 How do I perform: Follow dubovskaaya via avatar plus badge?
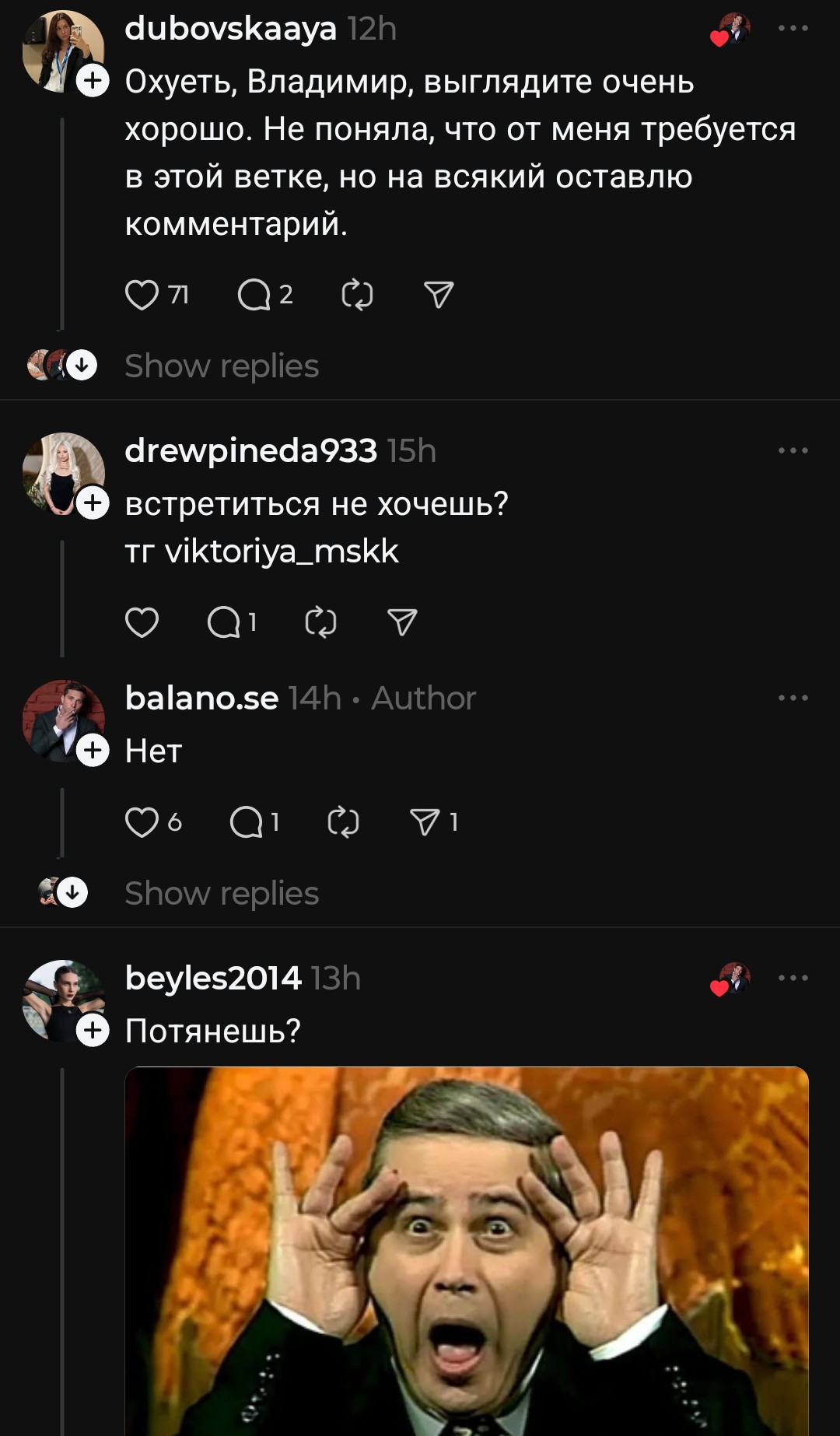(x=93, y=81)
